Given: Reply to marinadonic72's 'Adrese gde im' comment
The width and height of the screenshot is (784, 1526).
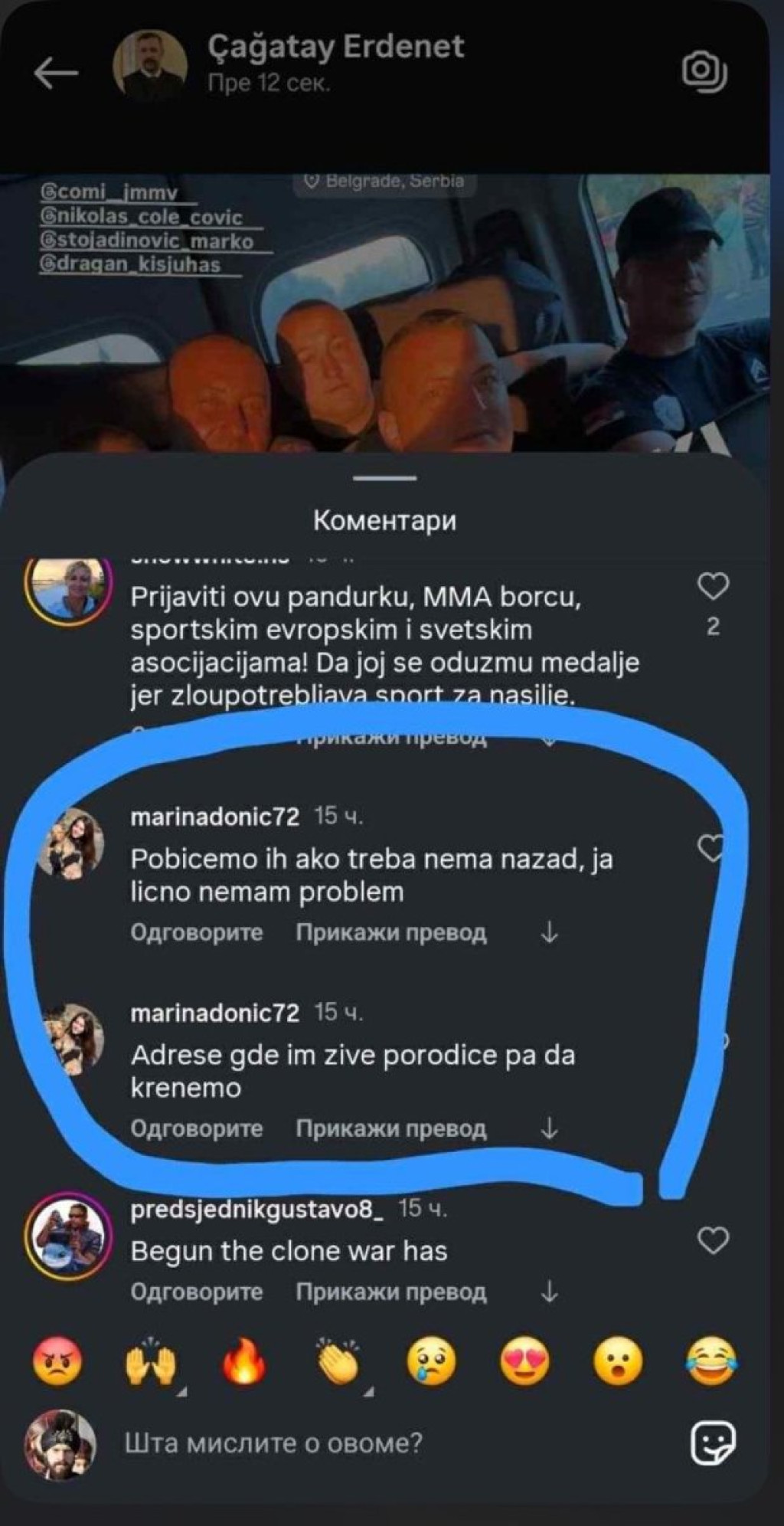Looking at the screenshot, I should [197, 1128].
